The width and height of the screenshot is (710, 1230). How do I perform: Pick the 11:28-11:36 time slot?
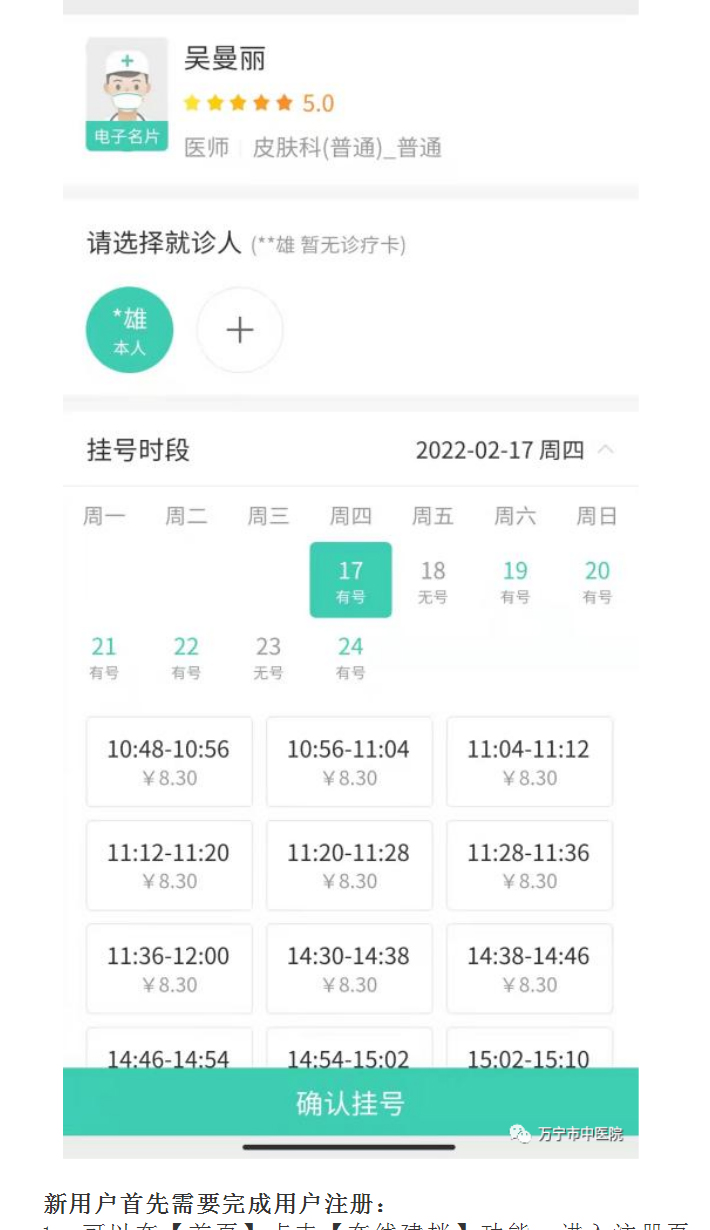click(529, 866)
